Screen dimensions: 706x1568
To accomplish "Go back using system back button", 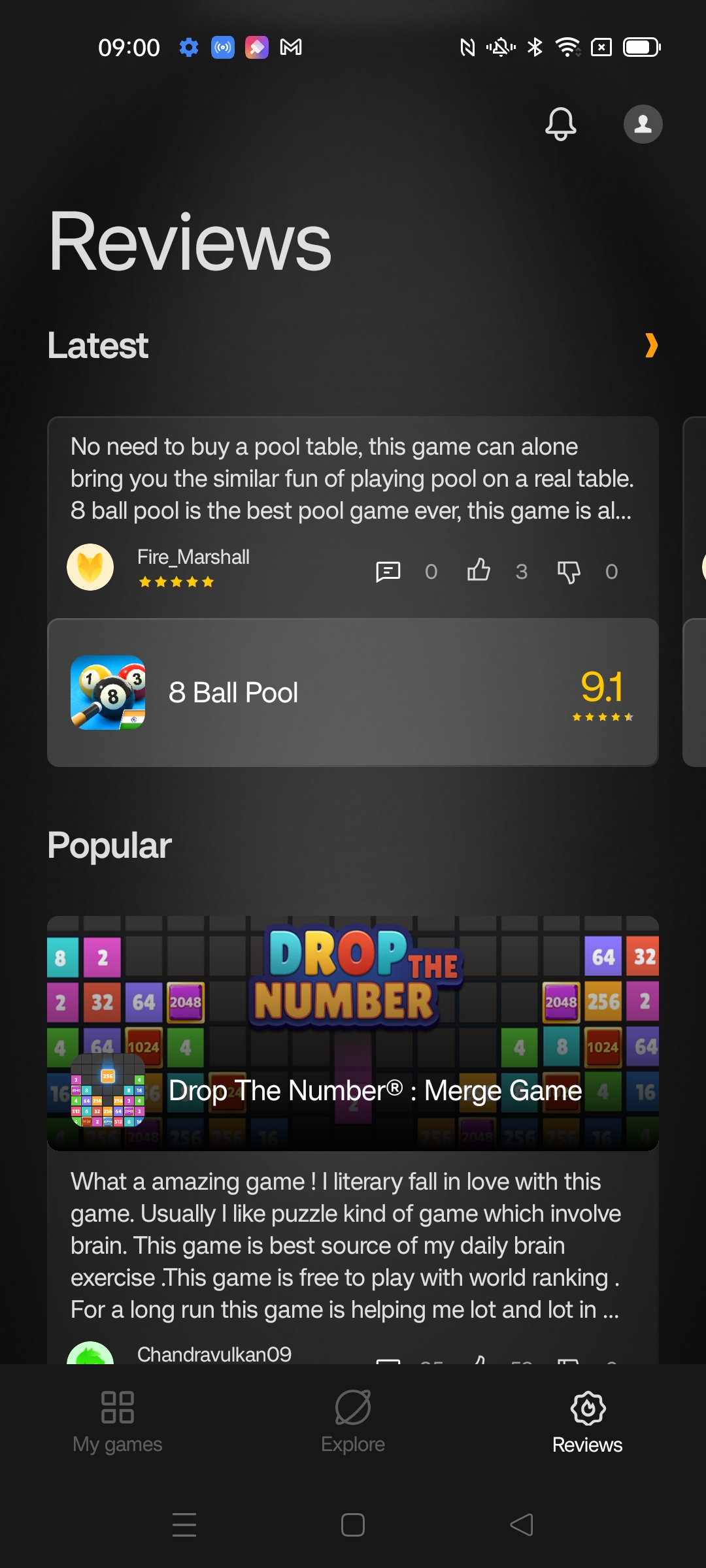I will pos(522,1525).
